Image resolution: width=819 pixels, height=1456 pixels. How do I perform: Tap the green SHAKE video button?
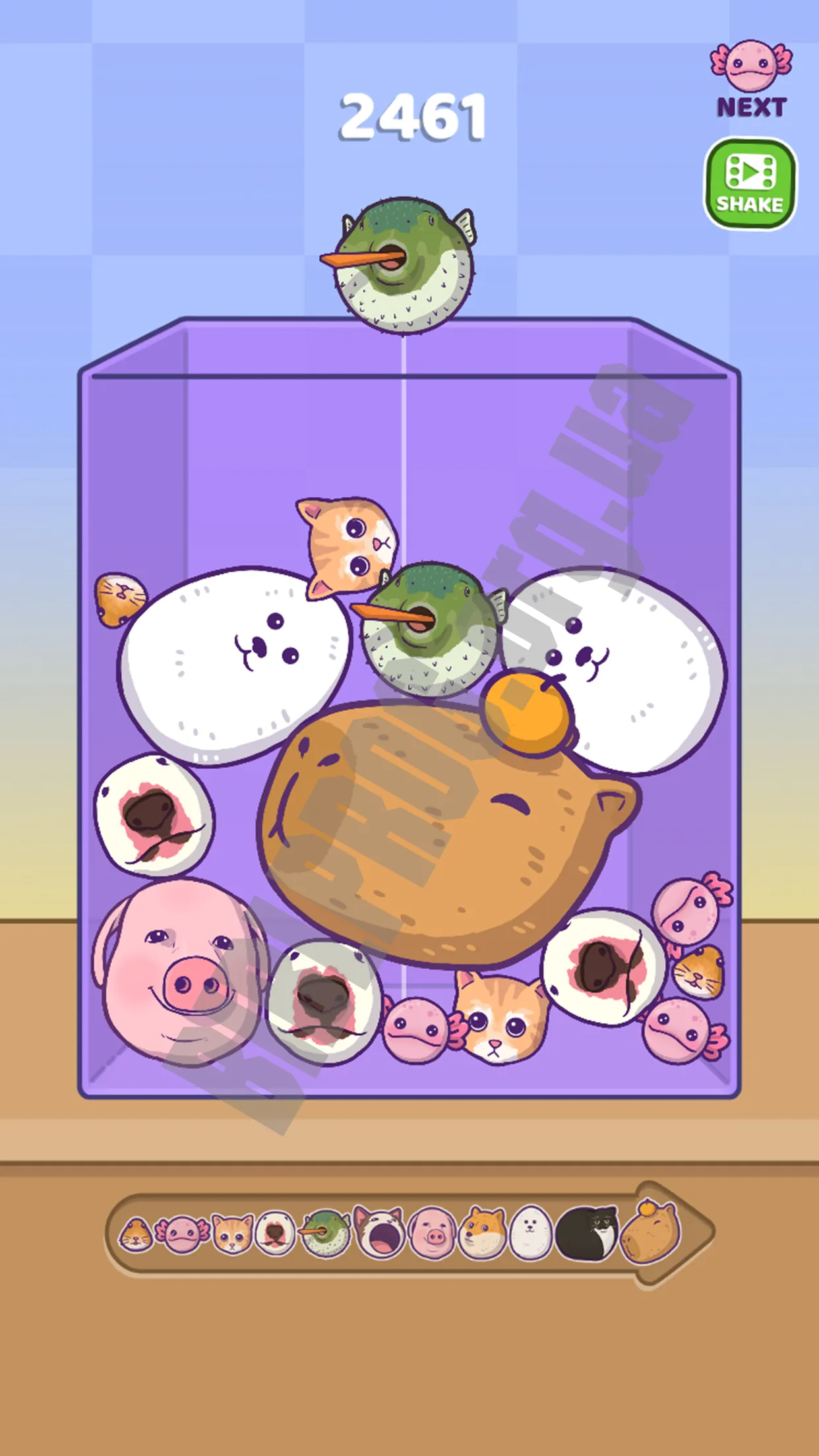(750, 183)
